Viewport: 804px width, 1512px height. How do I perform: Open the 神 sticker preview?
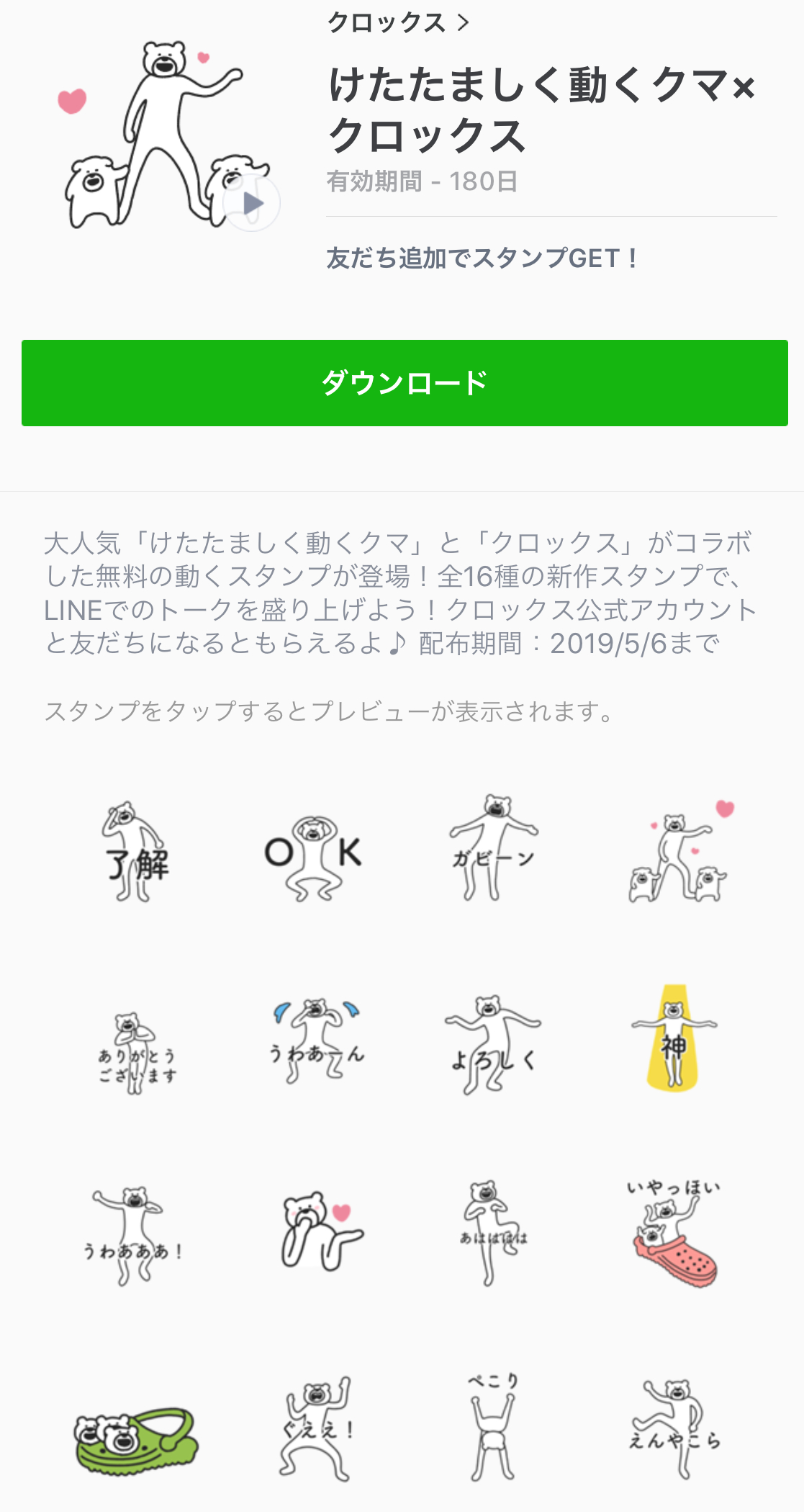click(x=674, y=1038)
